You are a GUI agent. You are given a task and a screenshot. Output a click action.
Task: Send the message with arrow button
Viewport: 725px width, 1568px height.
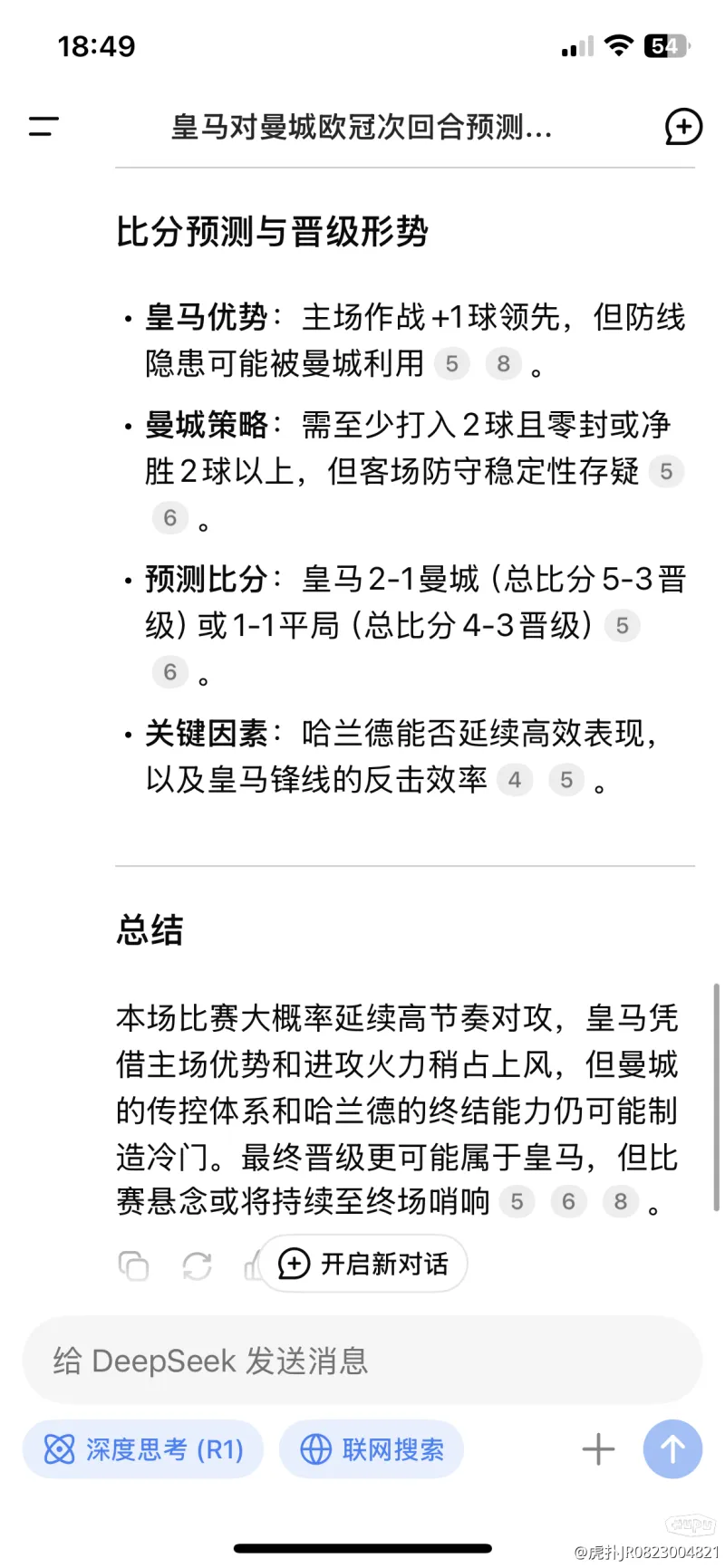[672, 1449]
